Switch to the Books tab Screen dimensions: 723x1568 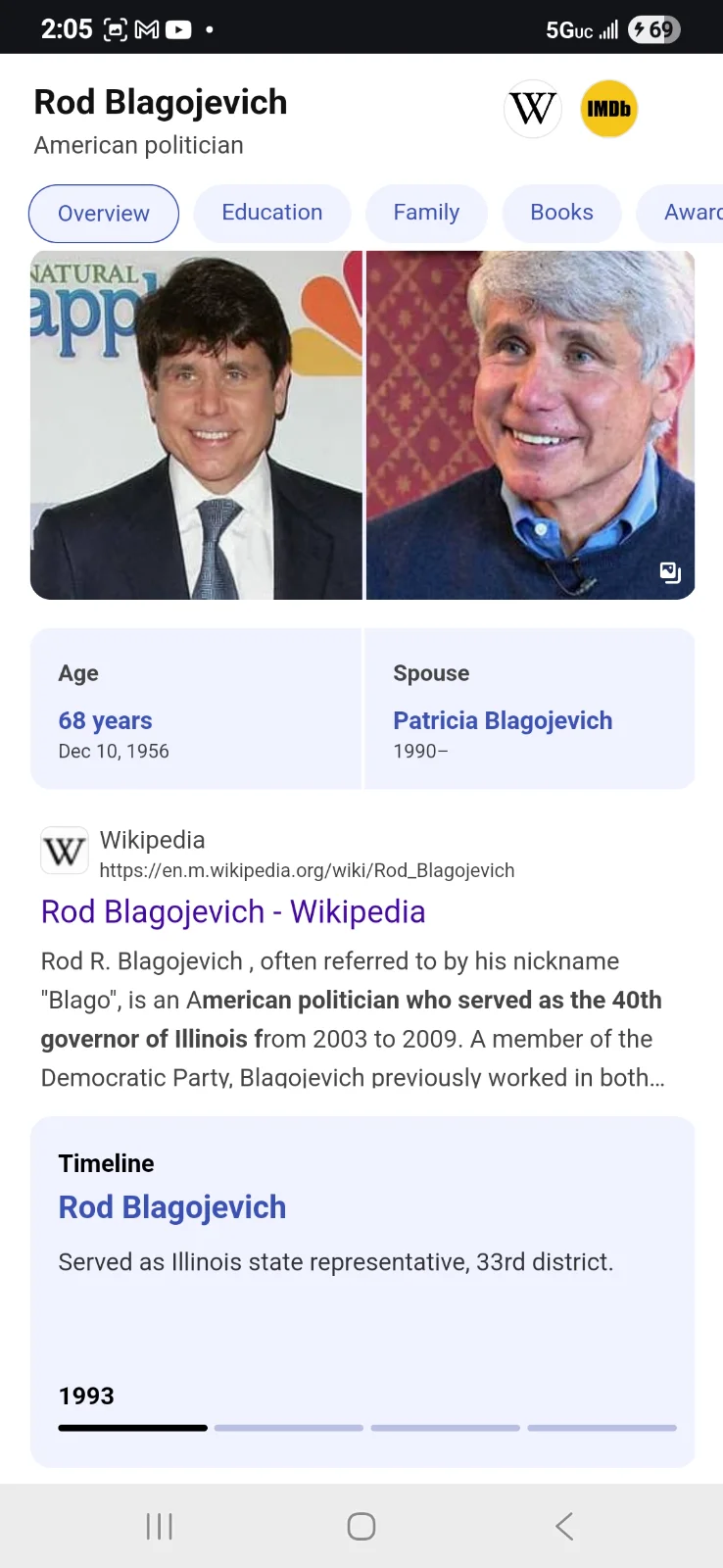[x=561, y=213]
